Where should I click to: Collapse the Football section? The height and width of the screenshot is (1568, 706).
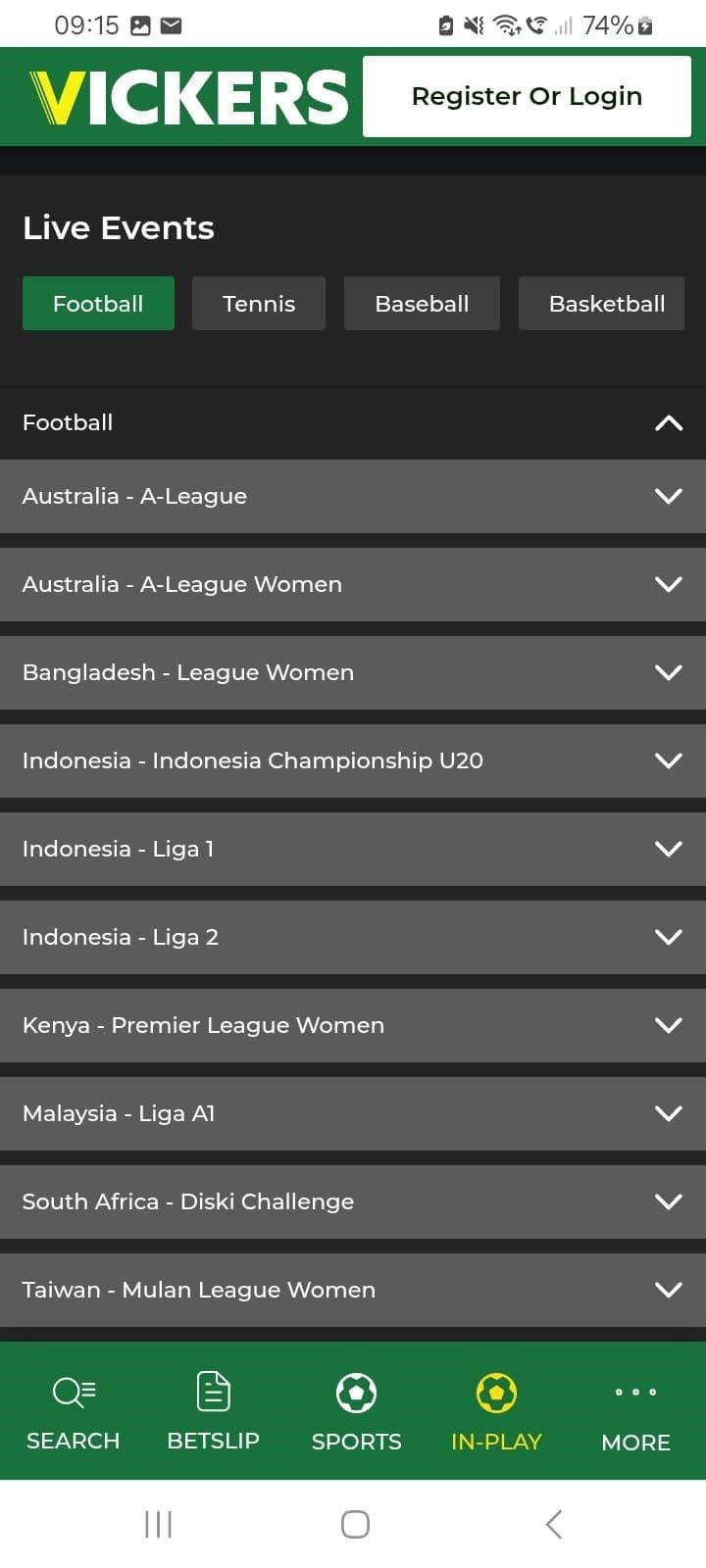pyautogui.click(x=668, y=422)
